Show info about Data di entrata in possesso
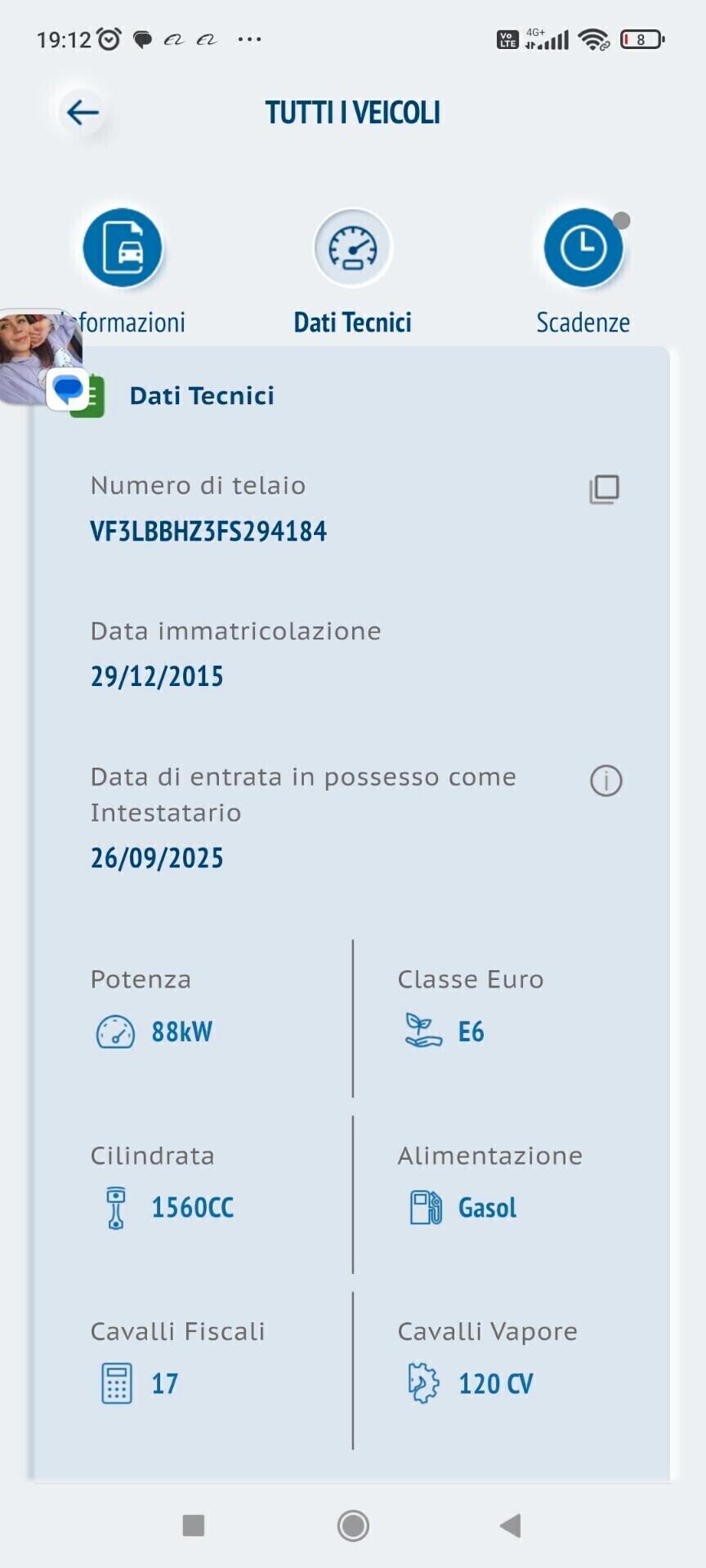The width and height of the screenshot is (706, 1568). 605,781
